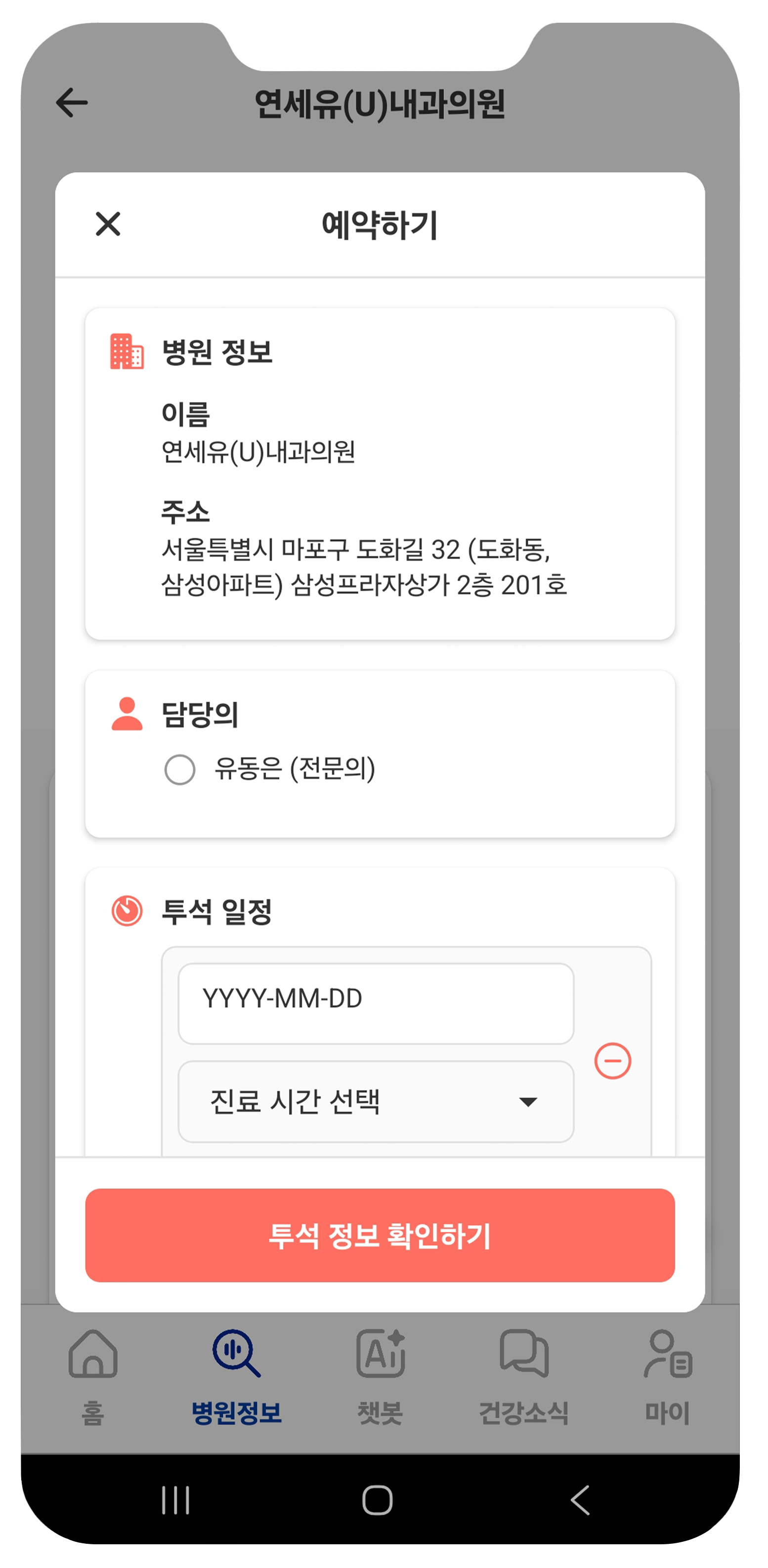Viewport: 768px width, 1568px height.
Task: Click the red building icon beside 병원 정보
Action: pos(126,350)
